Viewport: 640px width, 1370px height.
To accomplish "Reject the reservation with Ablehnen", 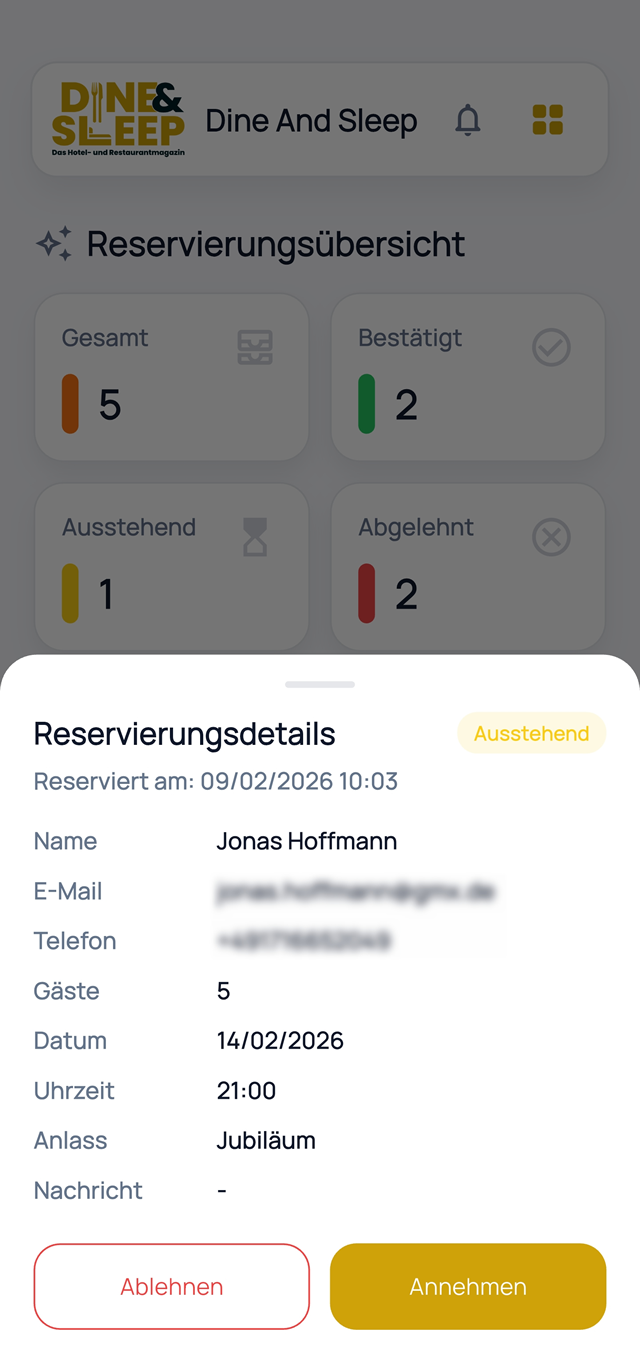I will (172, 1286).
